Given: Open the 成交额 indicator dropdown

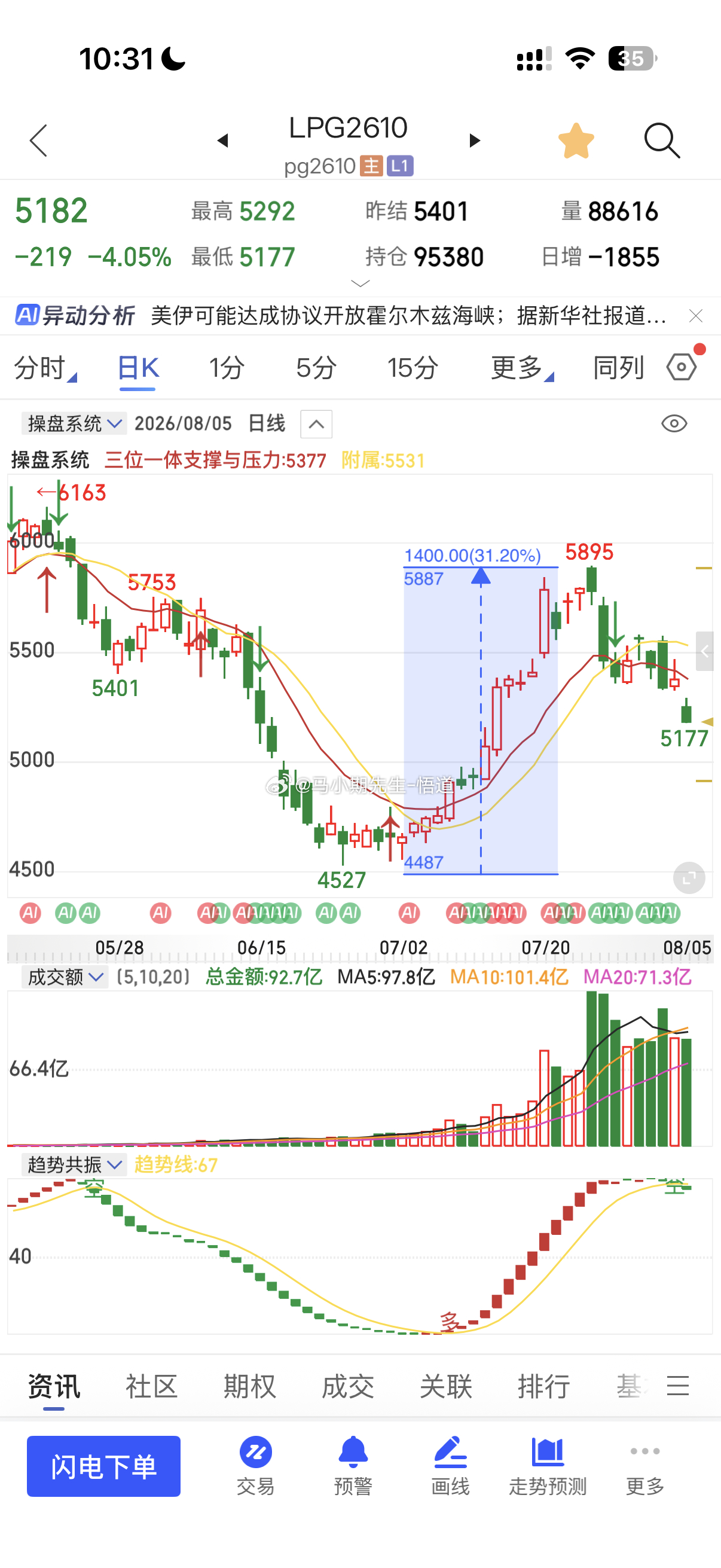Looking at the screenshot, I should (65, 977).
